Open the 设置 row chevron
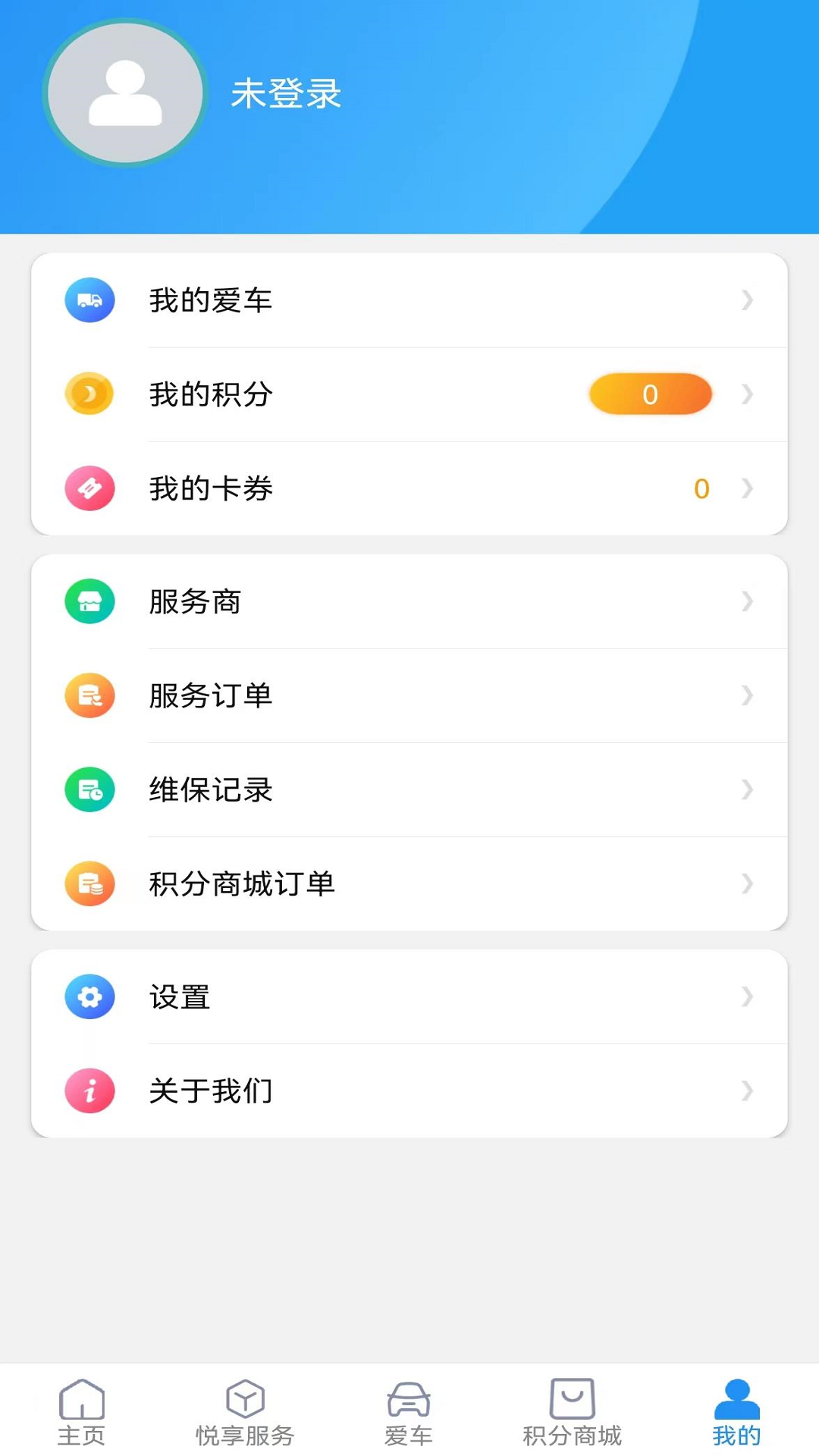The height and width of the screenshot is (1456, 819). 747,996
